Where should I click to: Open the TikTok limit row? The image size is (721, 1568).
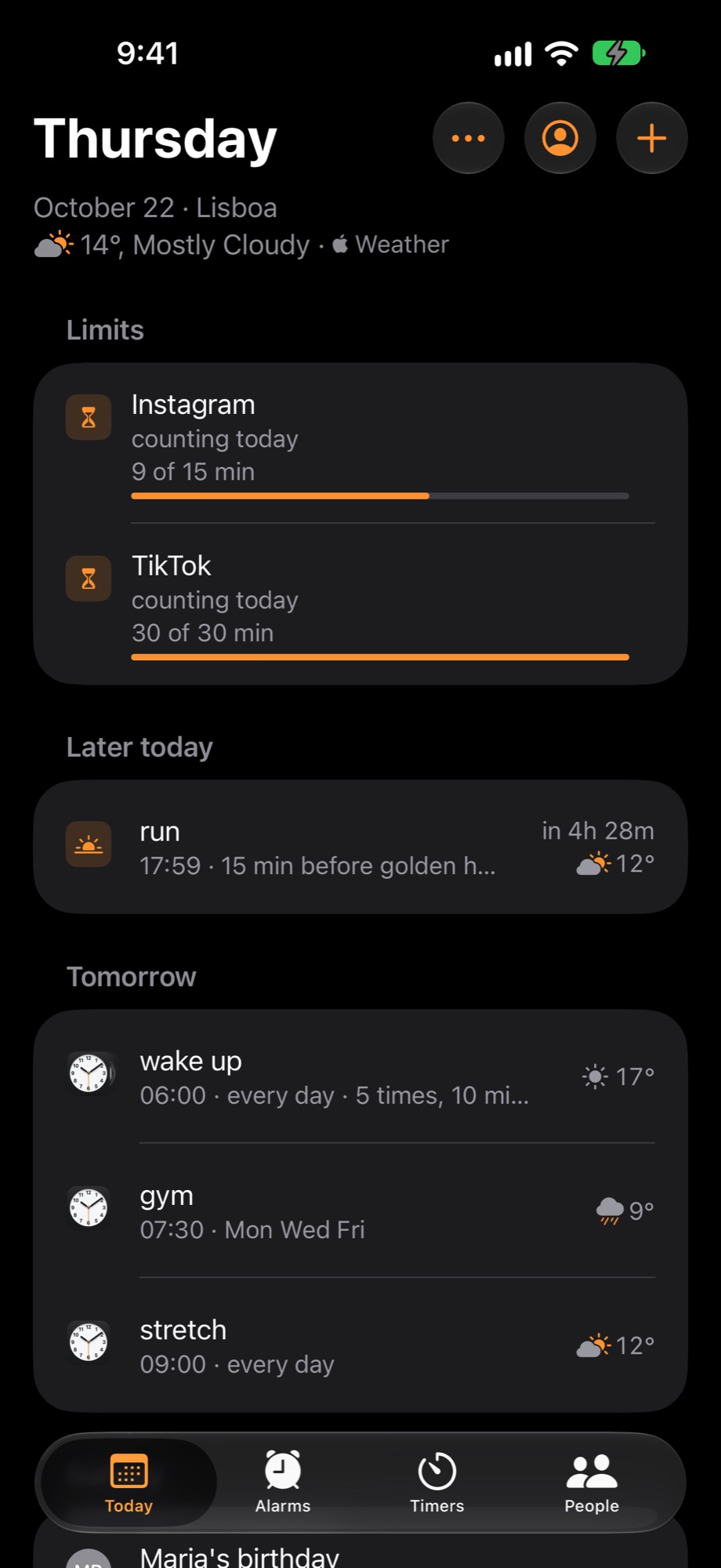[360, 604]
